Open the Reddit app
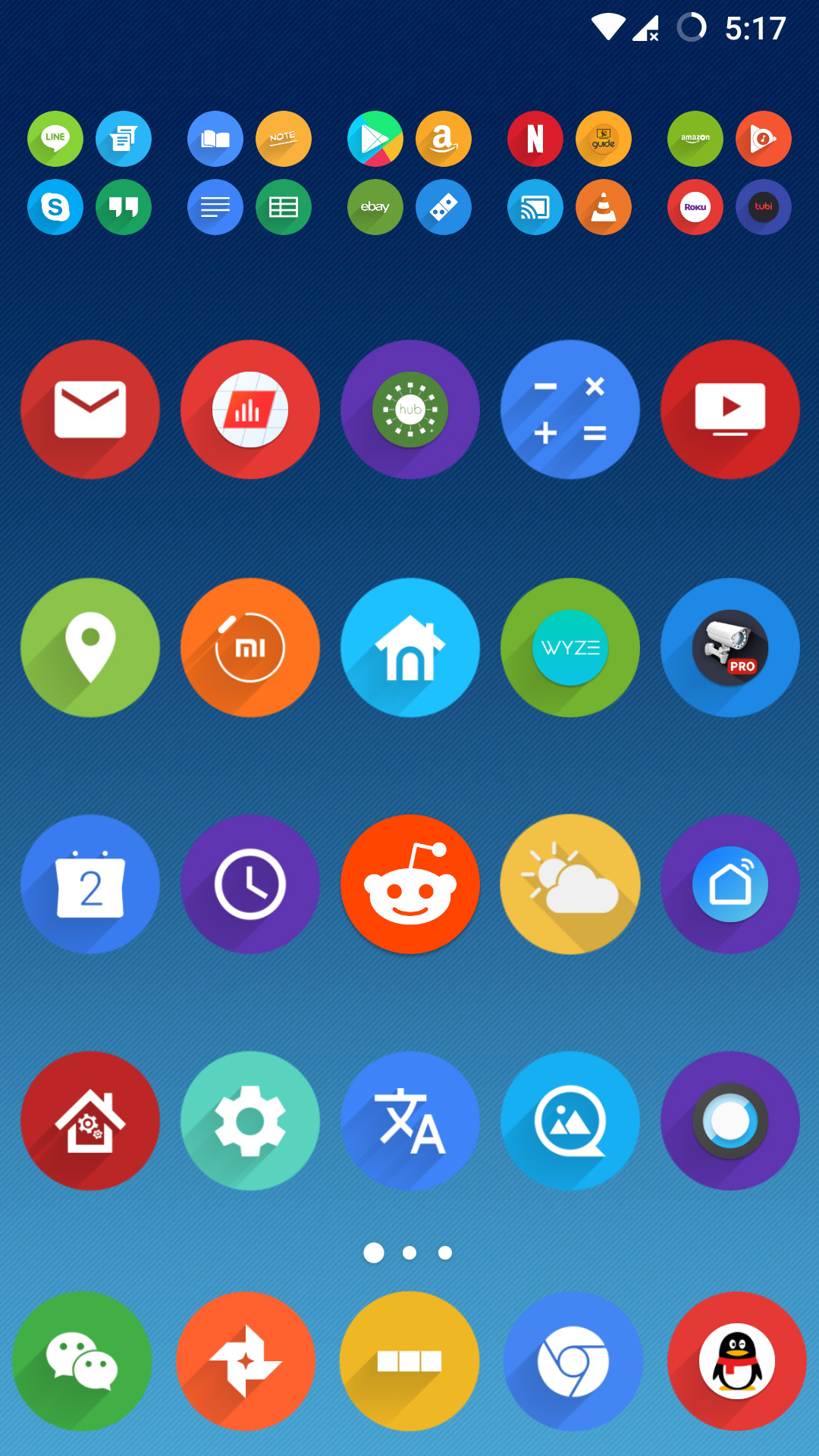The width and height of the screenshot is (819, 1456). [410, 884]
